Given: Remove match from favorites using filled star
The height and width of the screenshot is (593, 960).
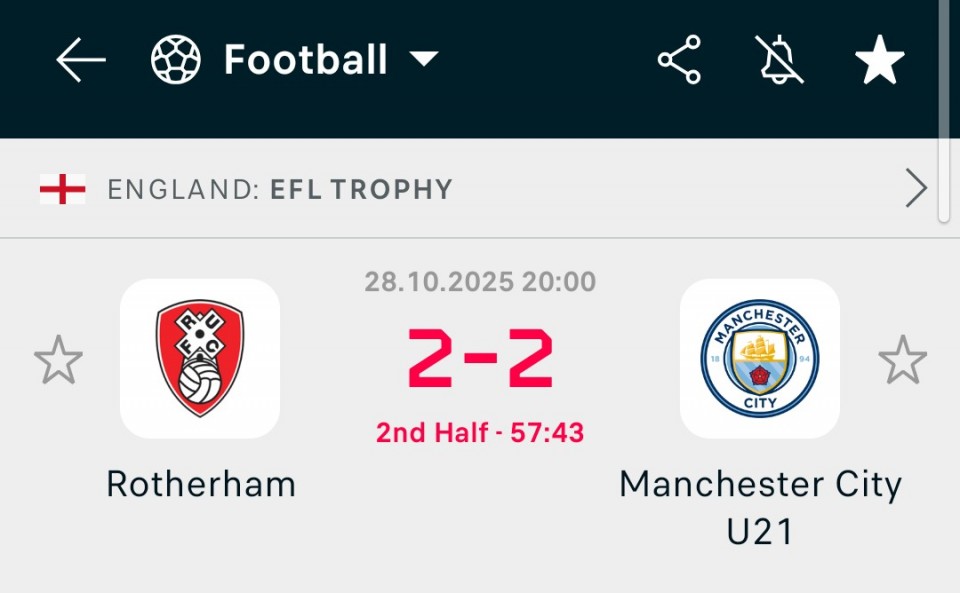Looking at the screenshot, I should pos(880,60).
